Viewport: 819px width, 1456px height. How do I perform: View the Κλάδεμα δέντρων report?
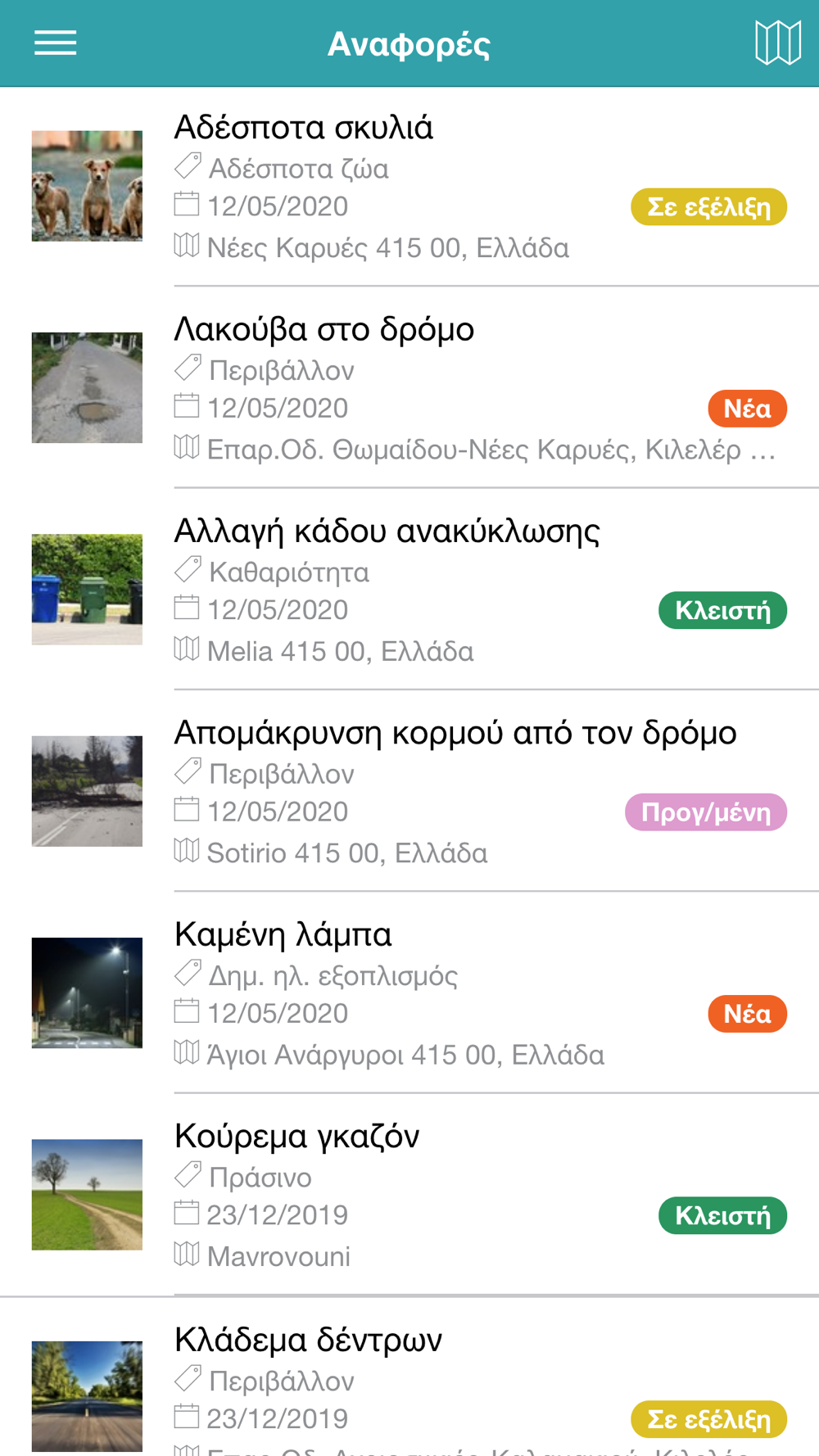click(309, 1340)
